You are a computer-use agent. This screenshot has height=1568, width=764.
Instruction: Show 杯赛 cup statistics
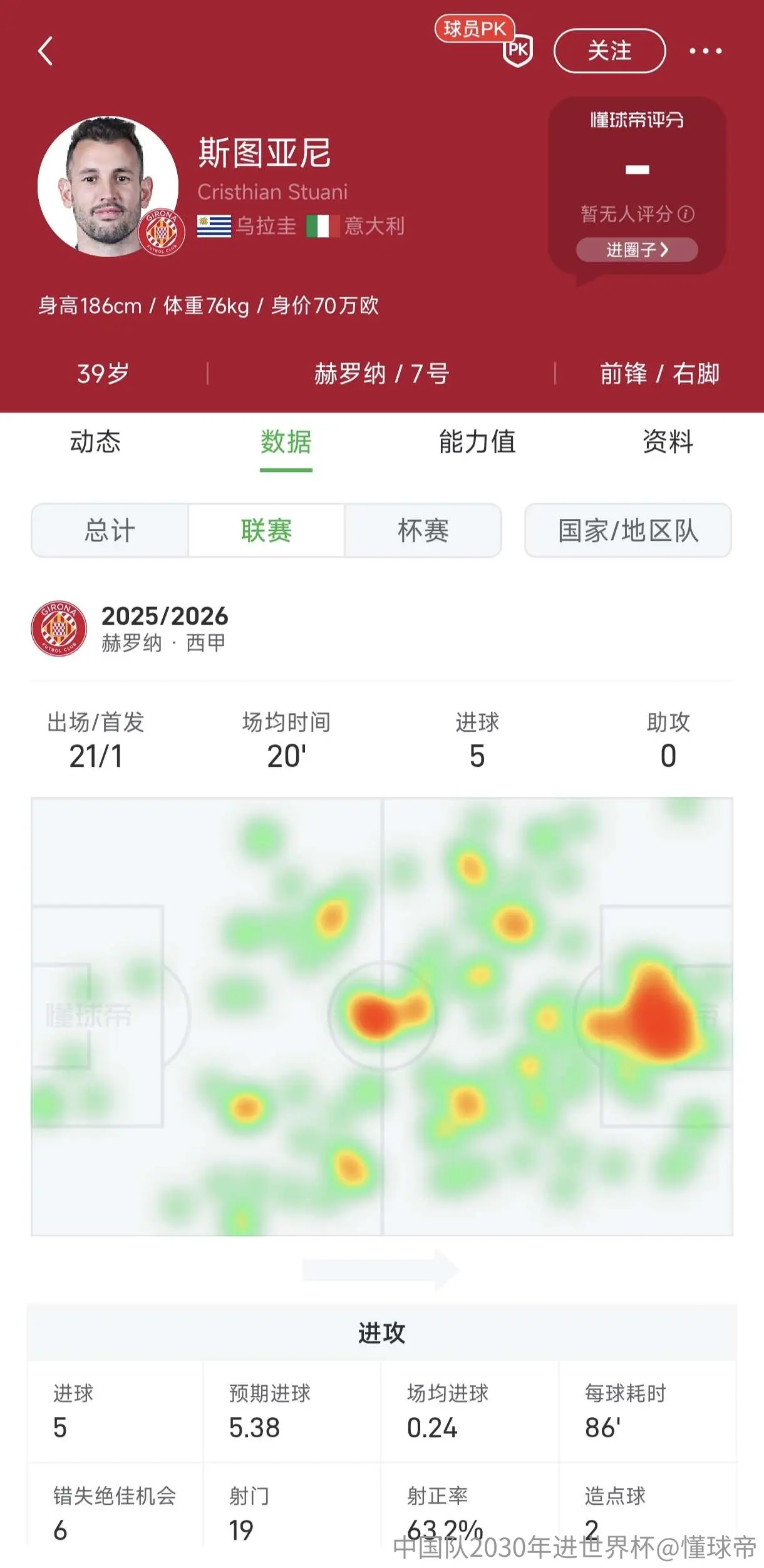pos(423,530)
